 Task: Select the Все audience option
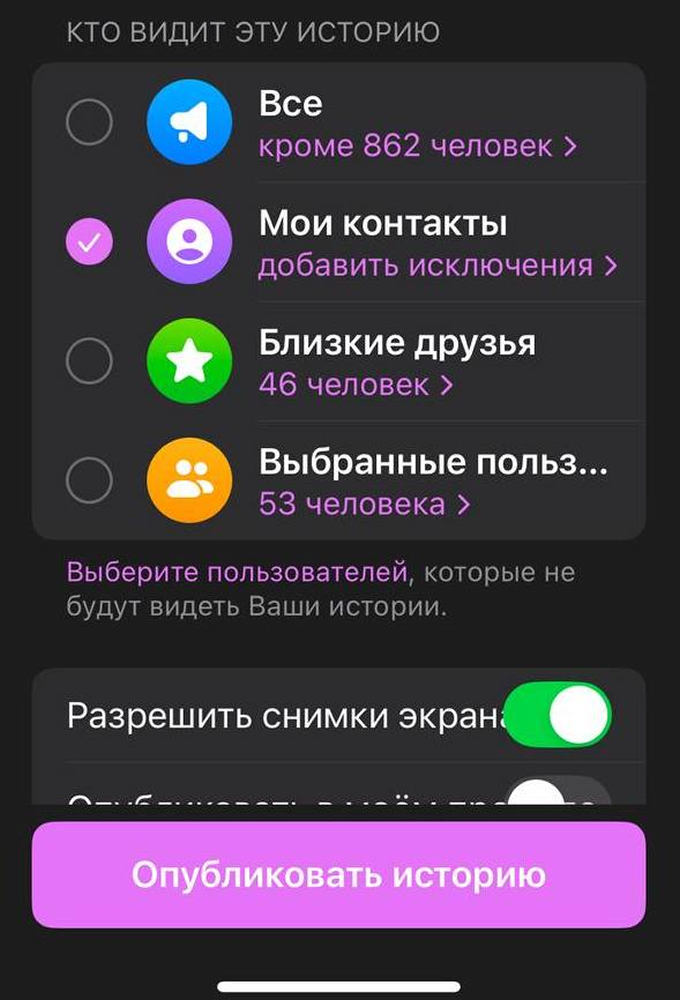coord(89,122)
